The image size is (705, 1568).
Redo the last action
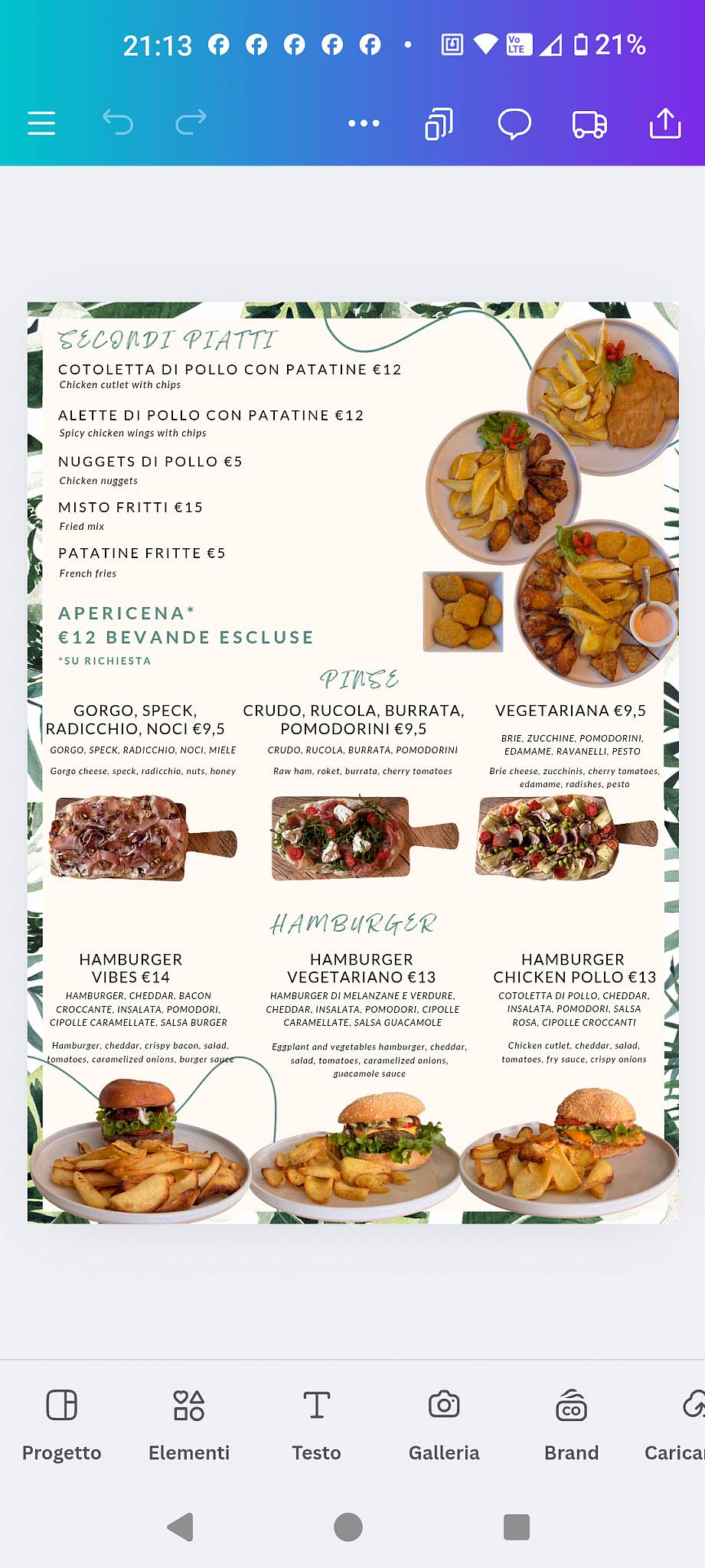(x=191, y=122)
